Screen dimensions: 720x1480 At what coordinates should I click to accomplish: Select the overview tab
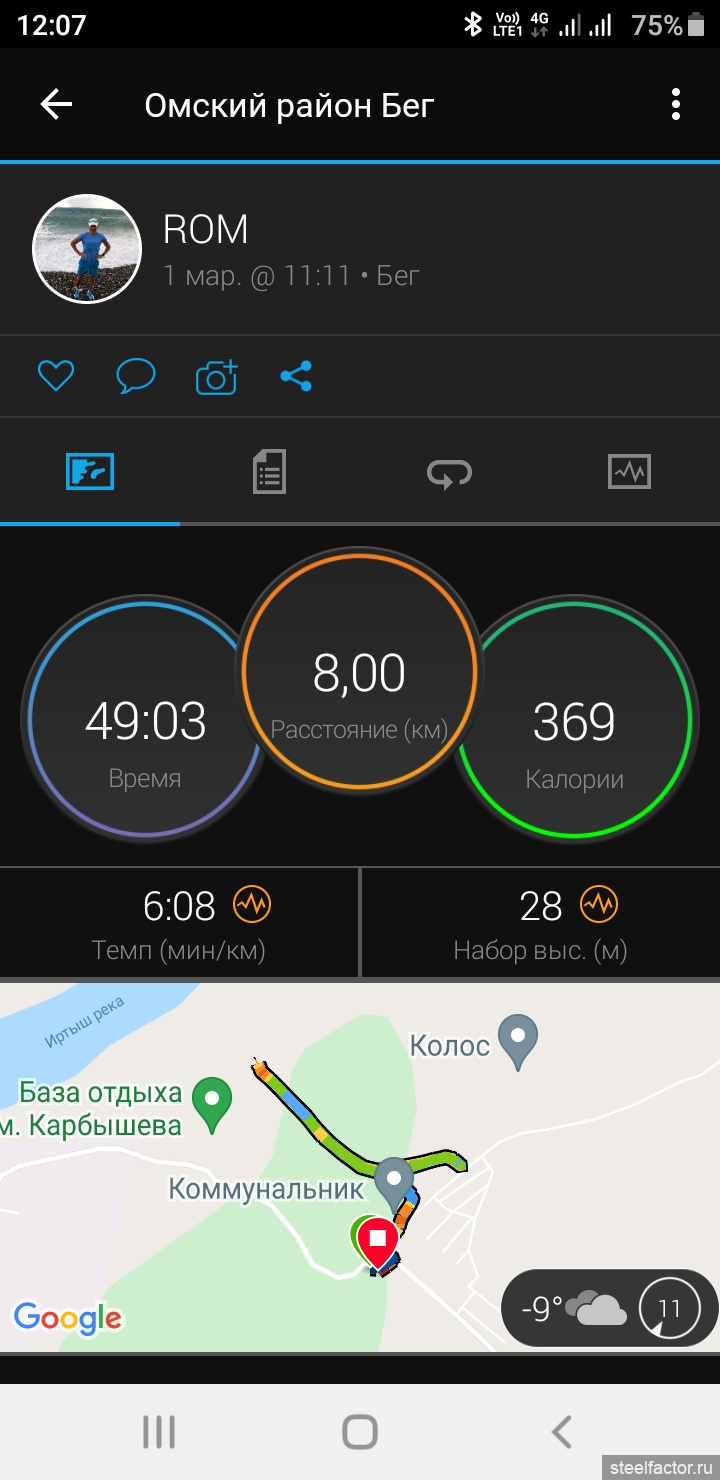point(90,471)
